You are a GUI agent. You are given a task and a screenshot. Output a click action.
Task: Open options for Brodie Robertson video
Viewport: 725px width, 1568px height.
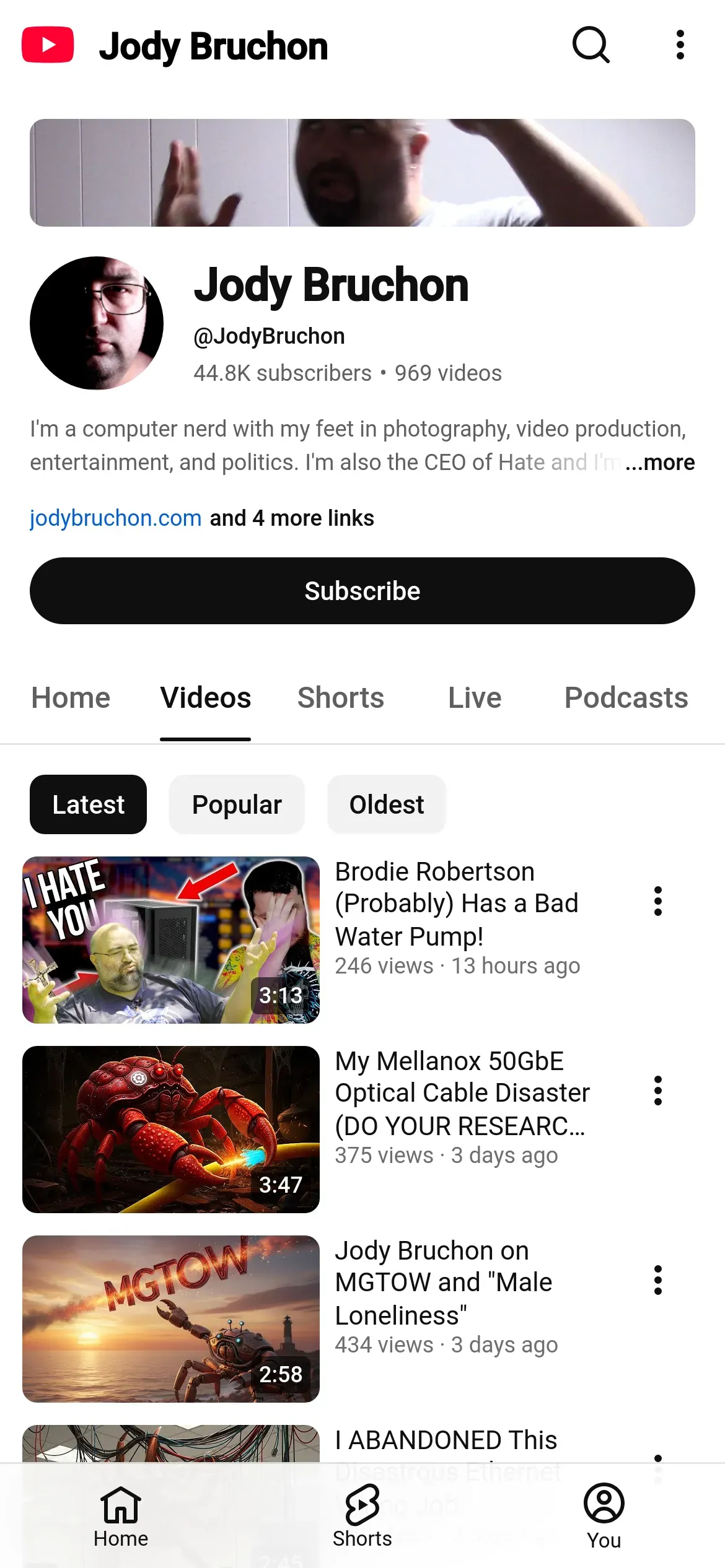coord(658,901)
